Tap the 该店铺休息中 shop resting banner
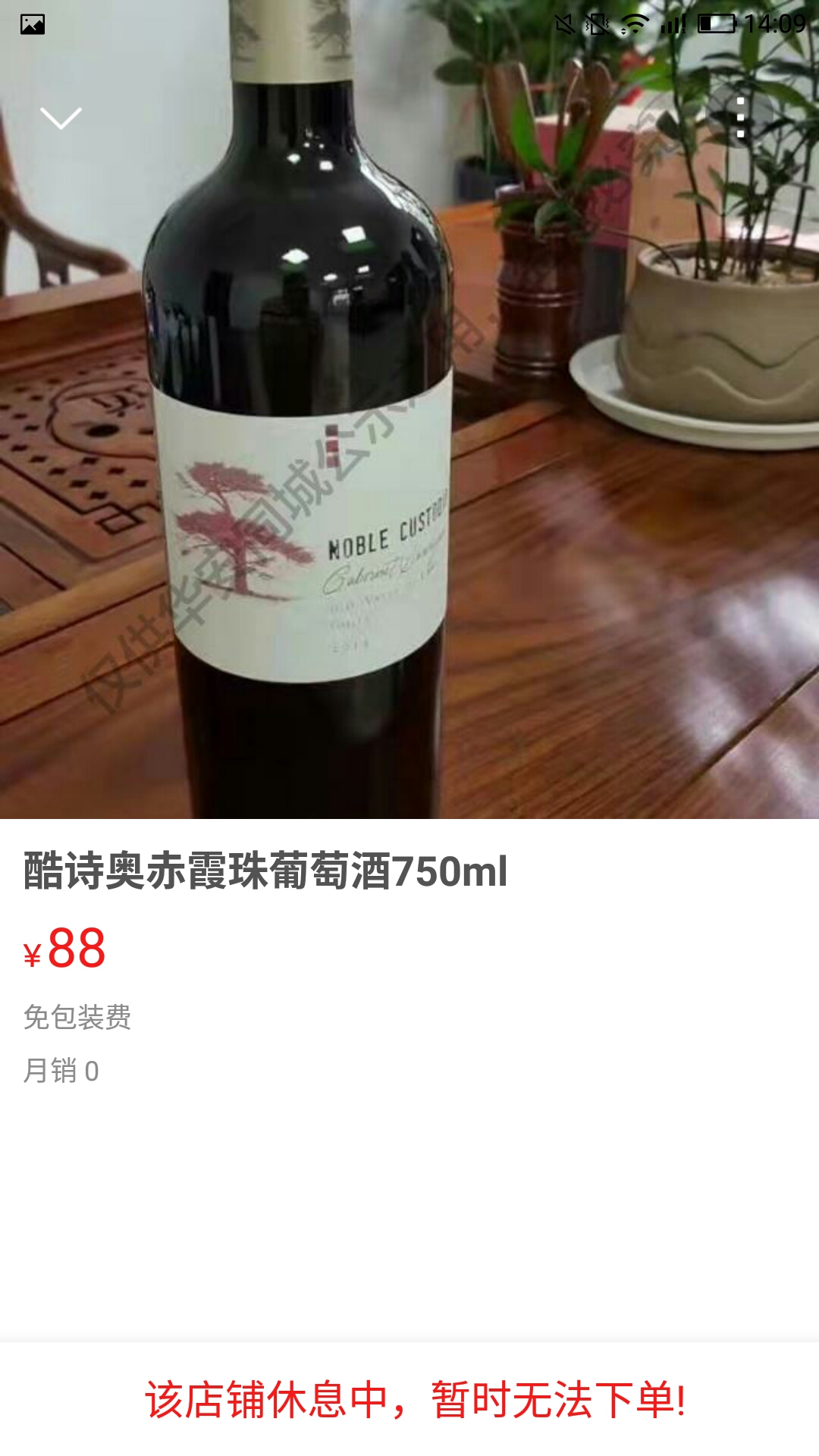Viewport: 819px width, 1456px height. [409, 1406]
